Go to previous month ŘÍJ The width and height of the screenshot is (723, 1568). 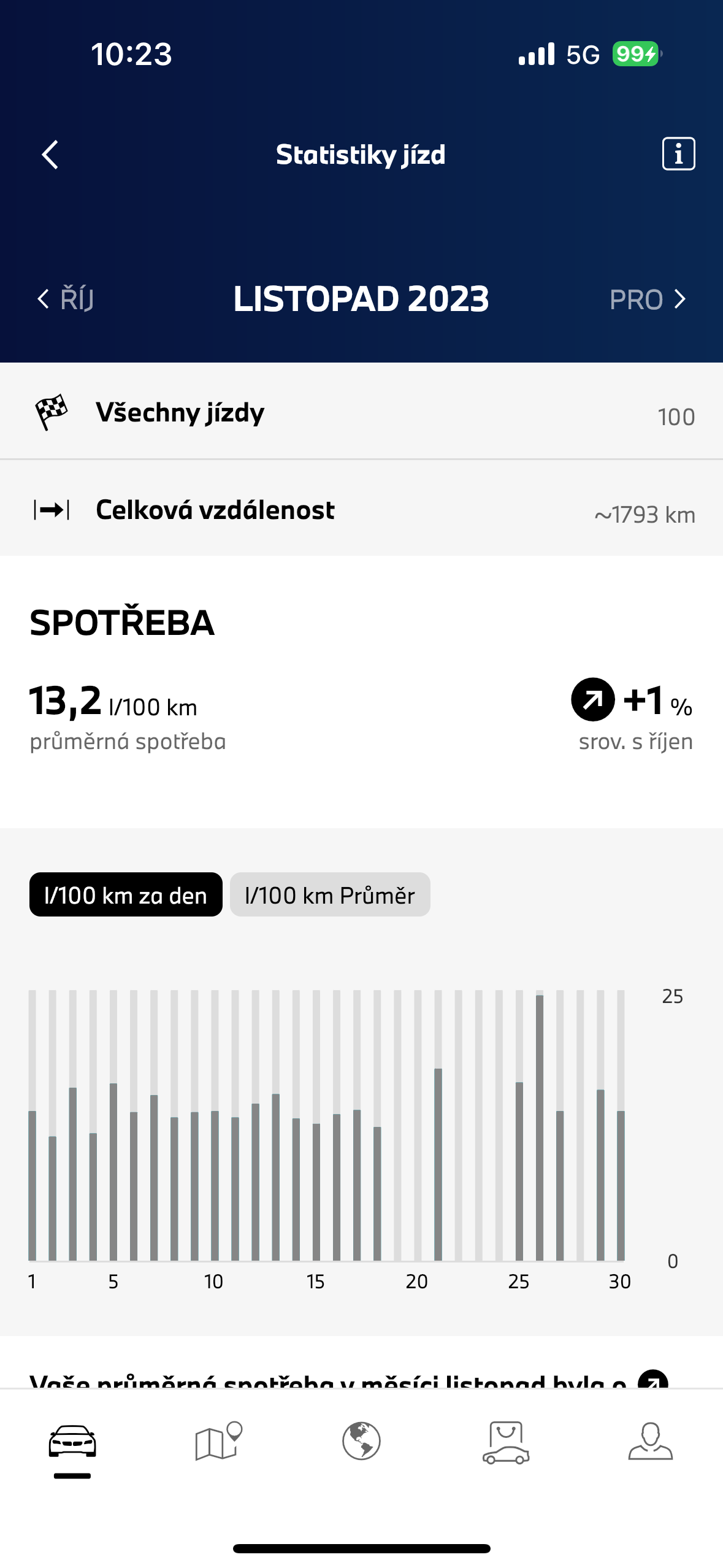point(65,299)
